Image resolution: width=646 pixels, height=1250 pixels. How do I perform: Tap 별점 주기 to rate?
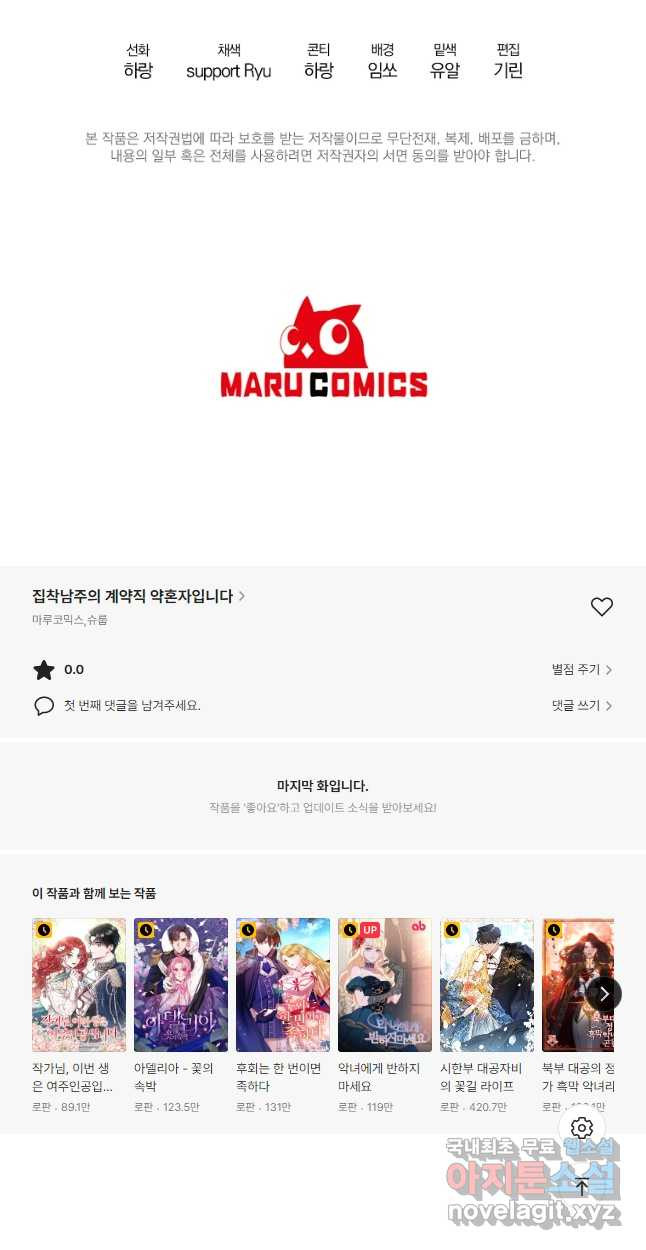click(x=581, y=670)
